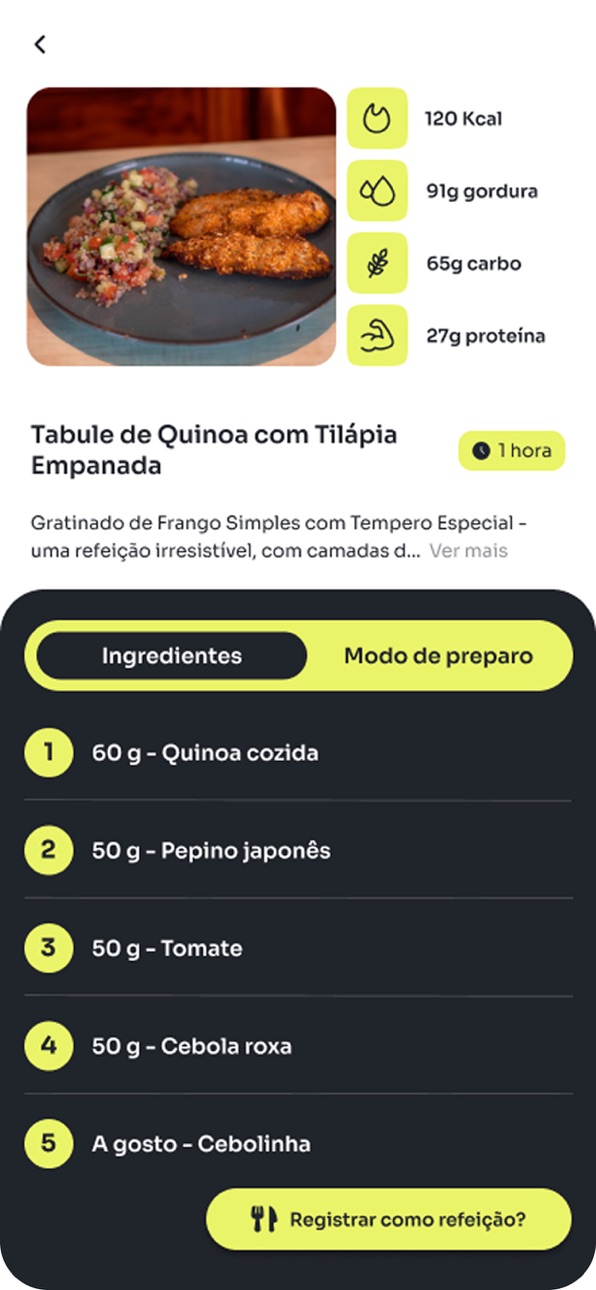Tap Registrar como refeição button

pyautogui.click(x=389, y=1219)
